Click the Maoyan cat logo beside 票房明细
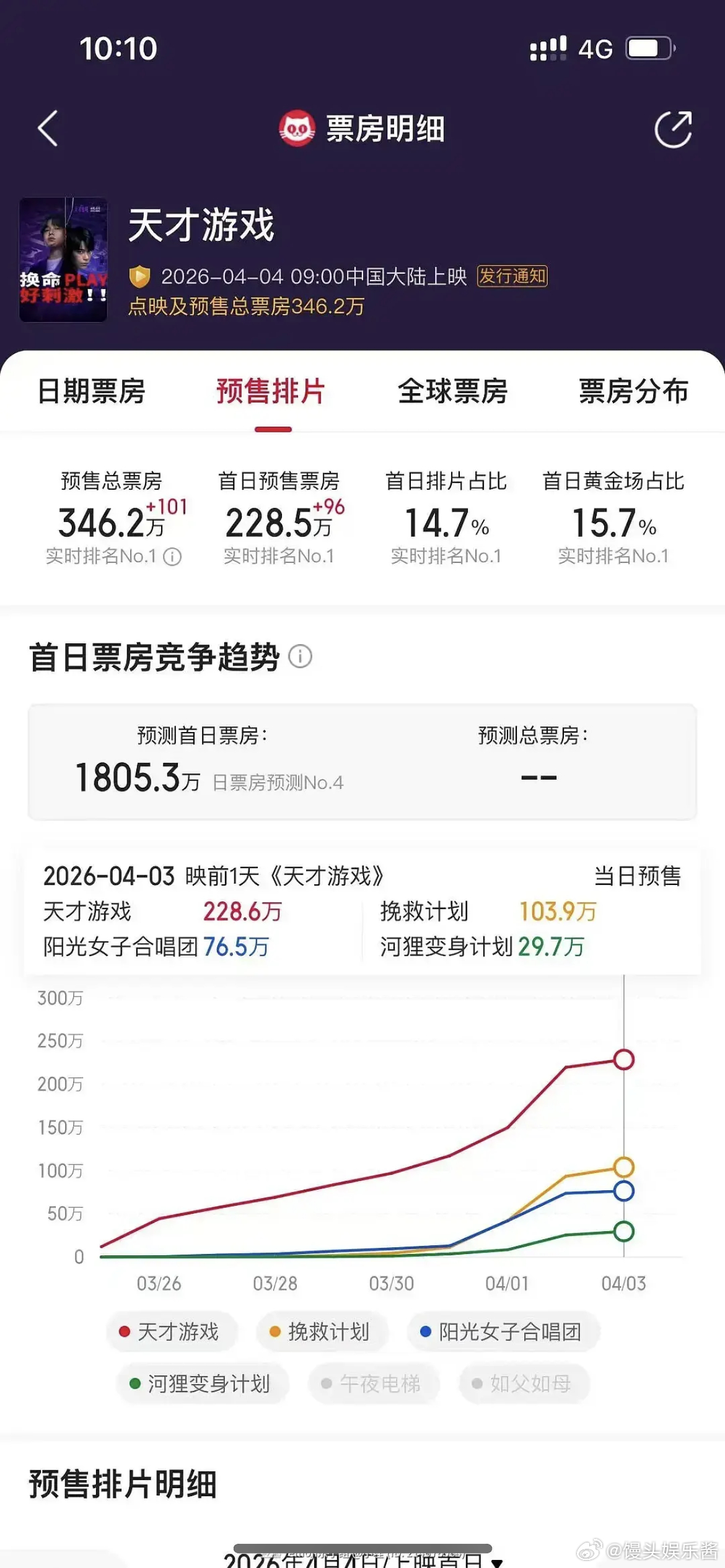 pyautogui.click(x=296, y=128)
